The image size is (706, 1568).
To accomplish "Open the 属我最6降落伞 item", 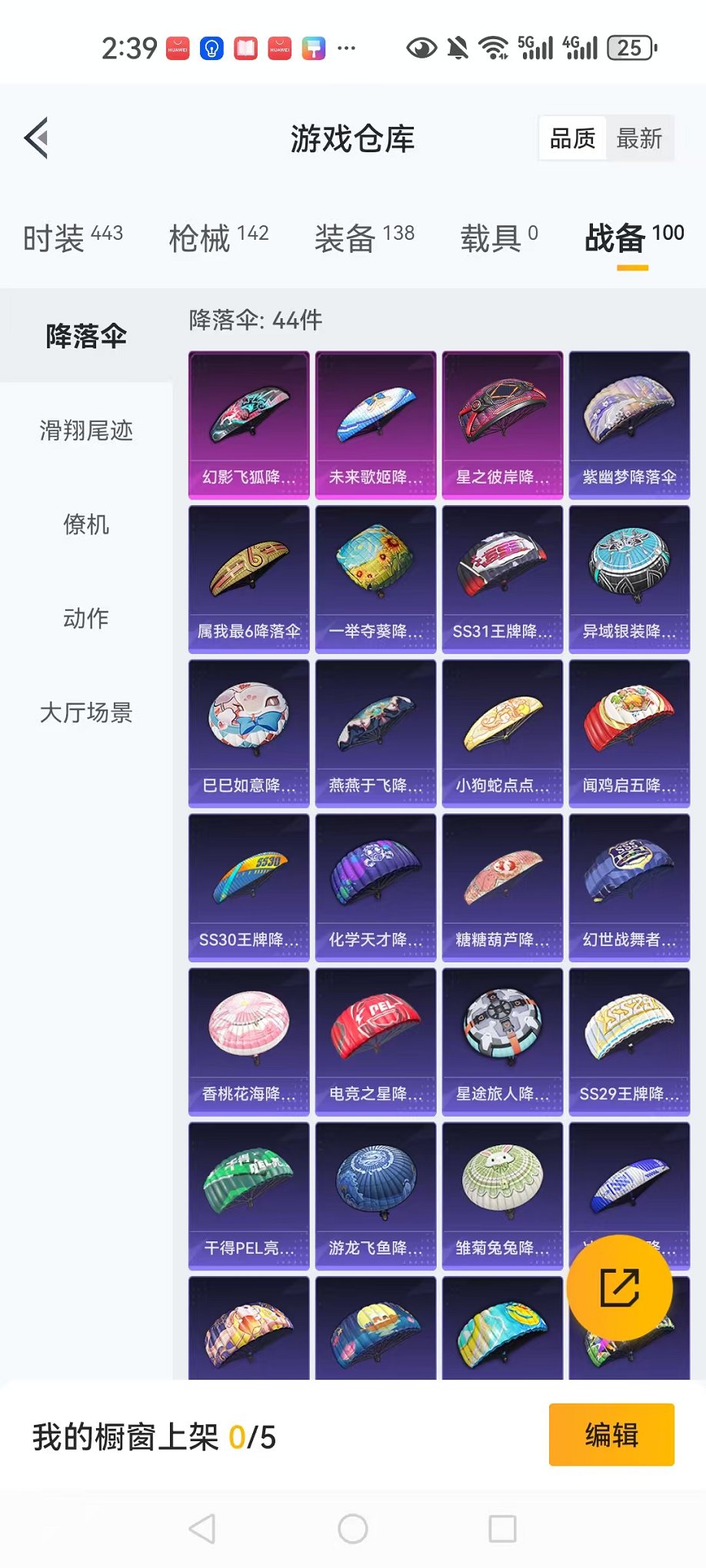I will point(248,579).
